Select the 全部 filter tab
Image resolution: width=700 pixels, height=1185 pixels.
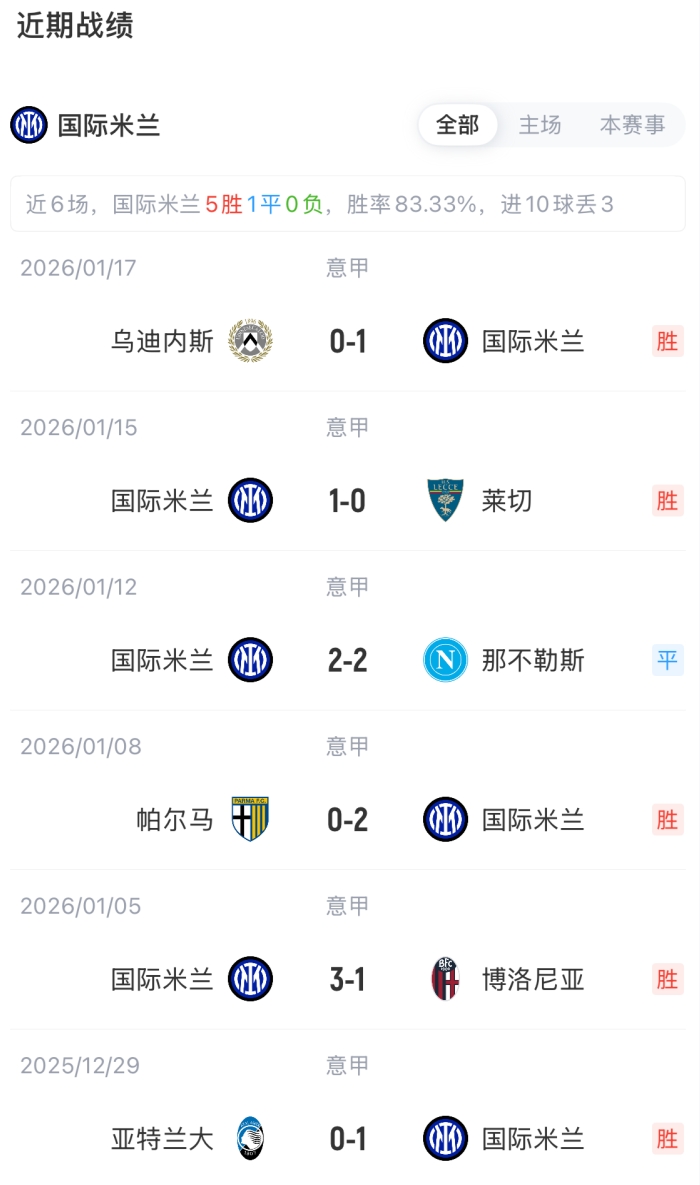click(458, 125)
